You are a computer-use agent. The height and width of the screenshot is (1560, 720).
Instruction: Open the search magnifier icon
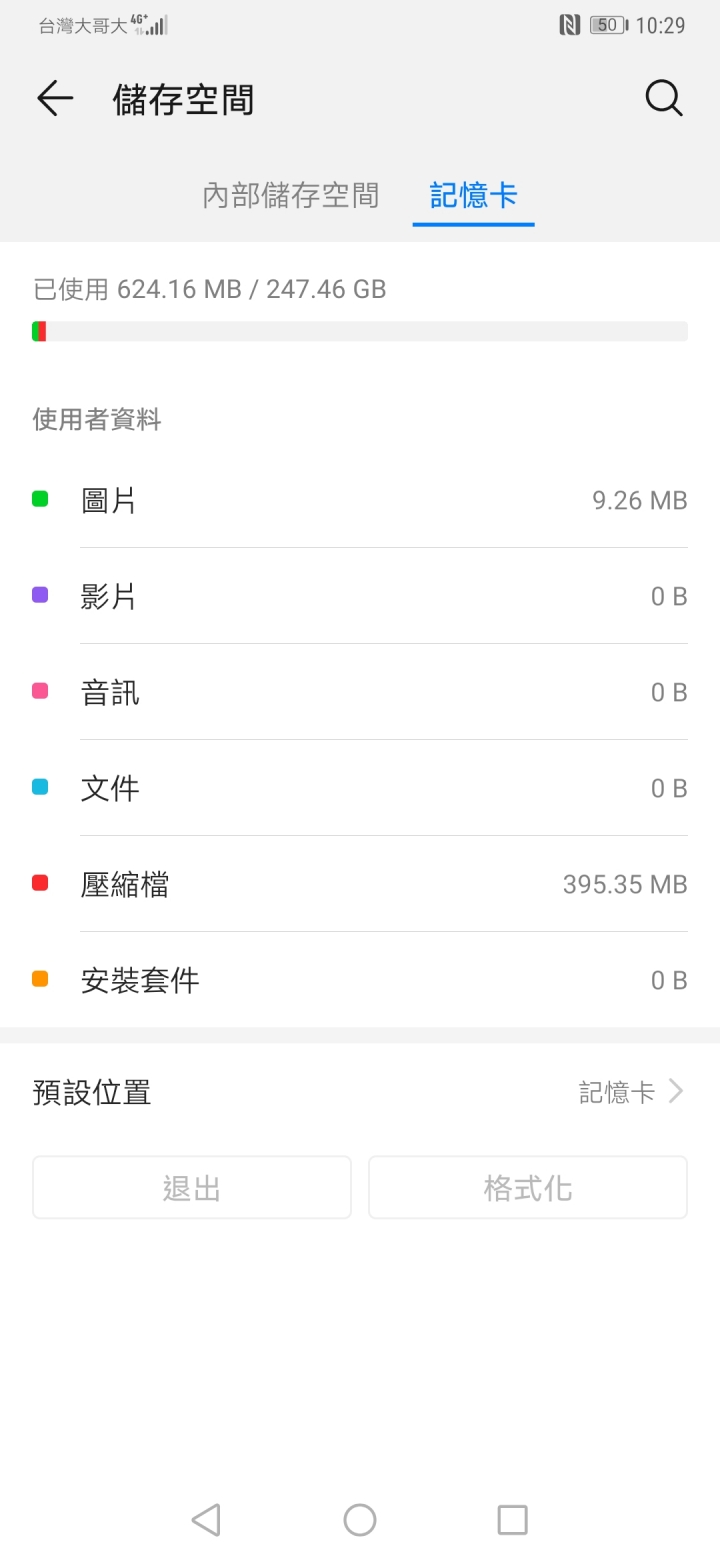664,98
